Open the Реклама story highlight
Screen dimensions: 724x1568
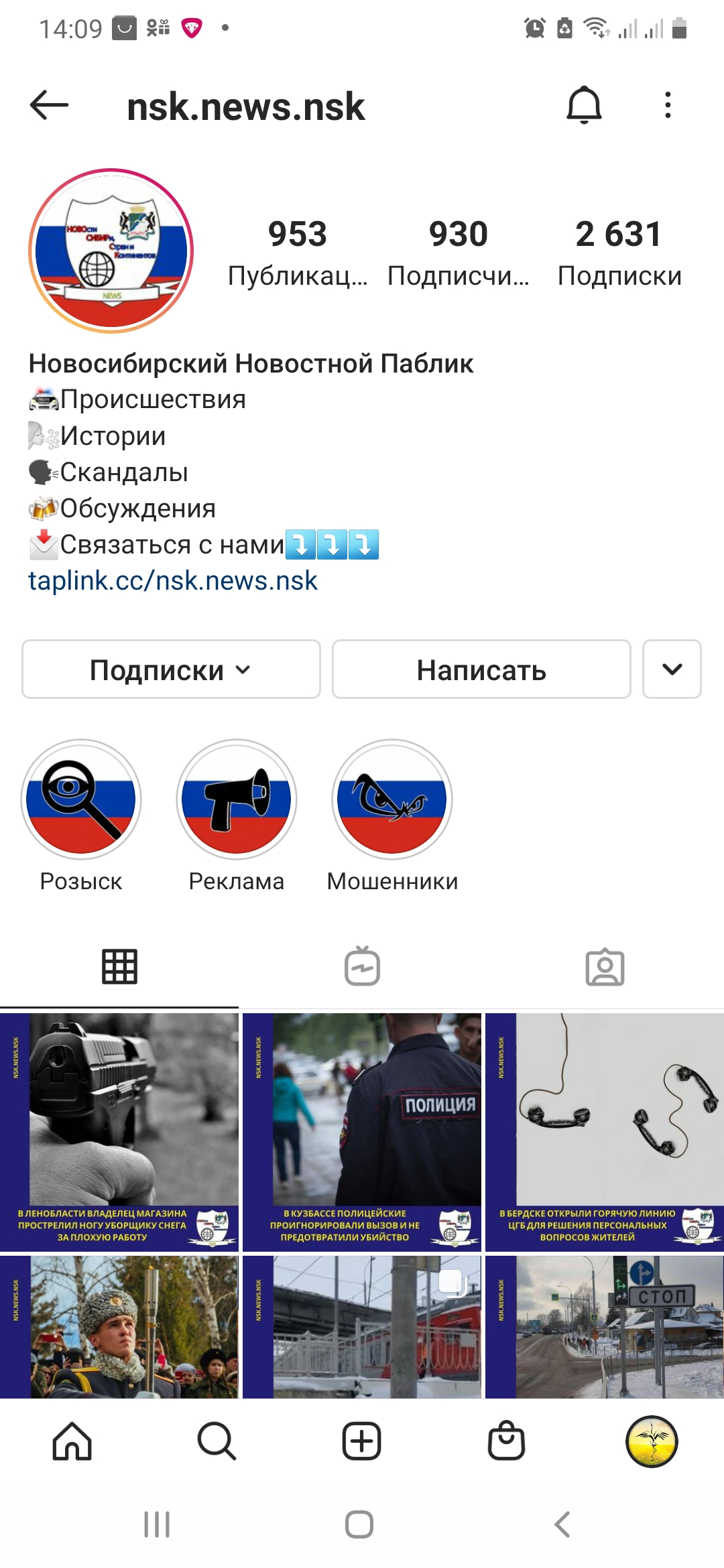(237, 799)
